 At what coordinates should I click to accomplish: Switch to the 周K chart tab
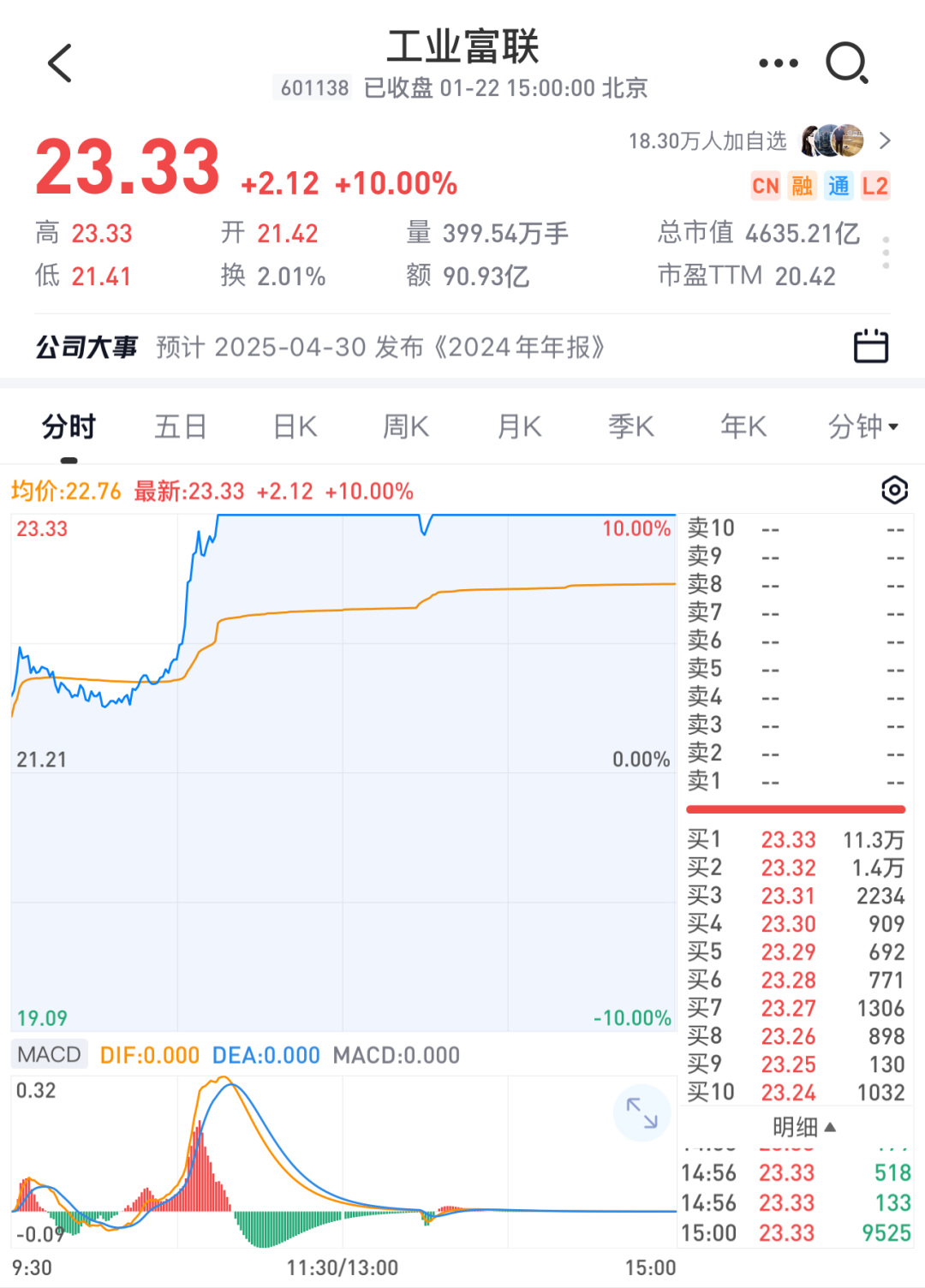coord(406,426)
